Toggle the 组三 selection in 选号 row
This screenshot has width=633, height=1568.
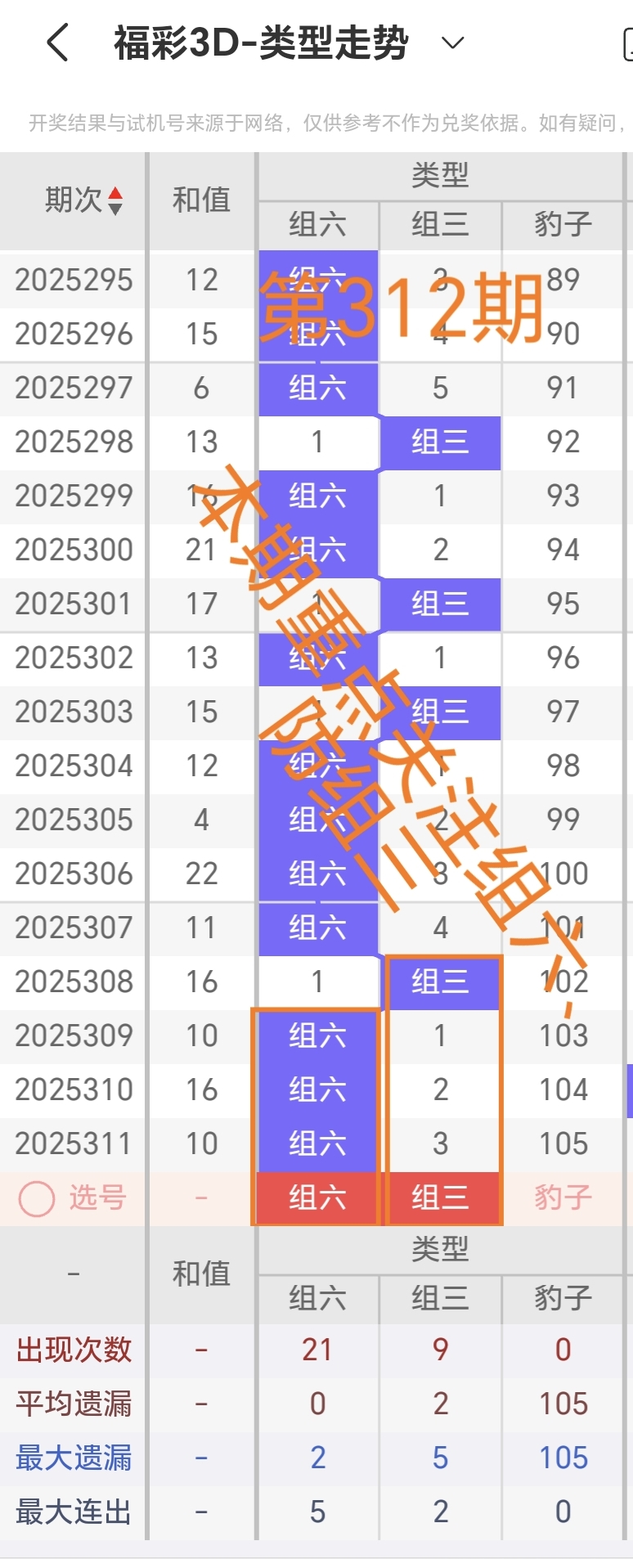pyautogui.click(x=441, y=1197)
